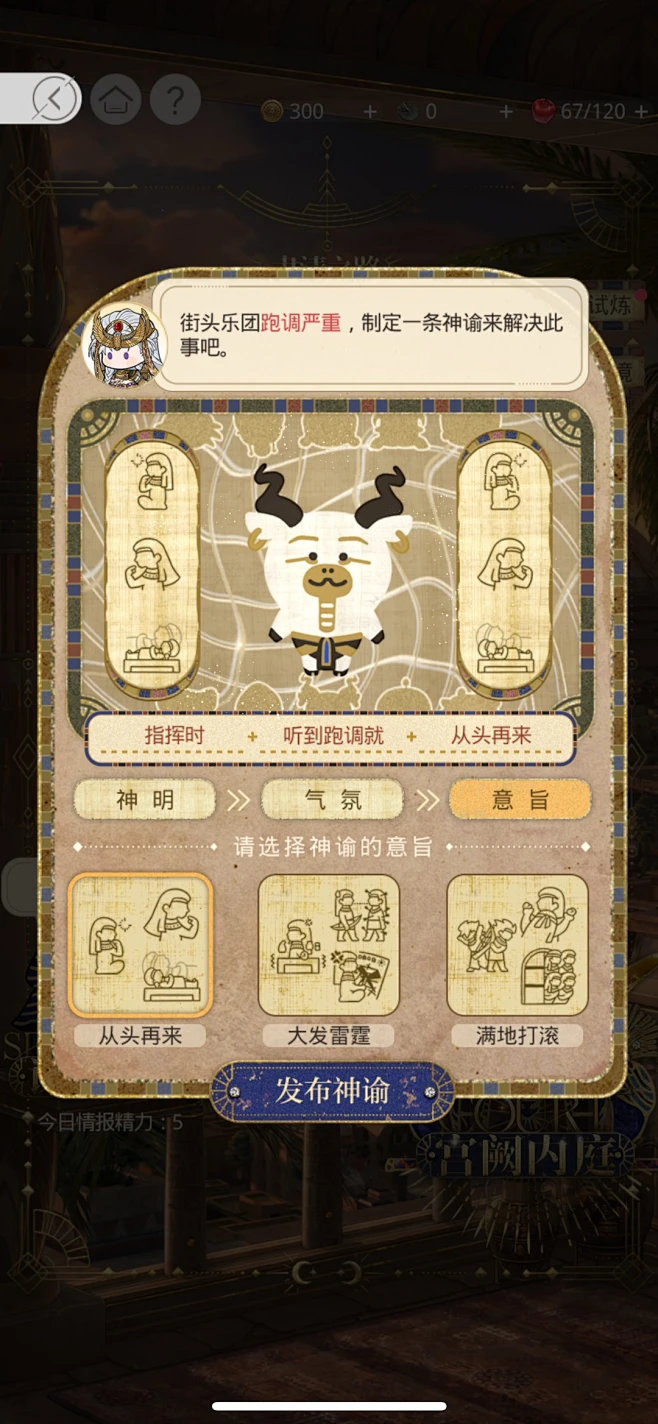
Task: Open the home icon button
Action: tap(115, 99)
